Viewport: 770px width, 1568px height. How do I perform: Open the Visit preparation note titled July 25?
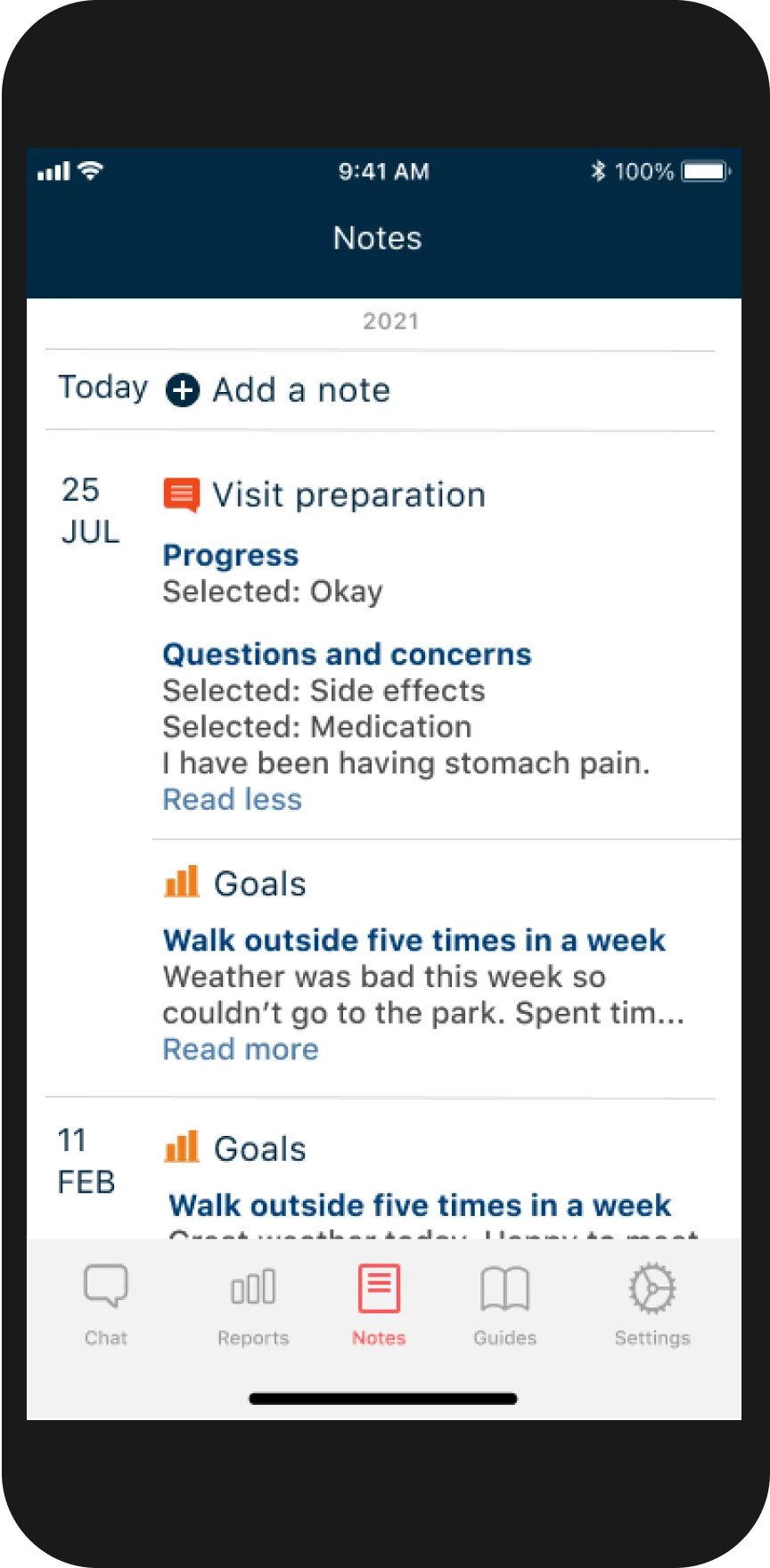point(348,494)
